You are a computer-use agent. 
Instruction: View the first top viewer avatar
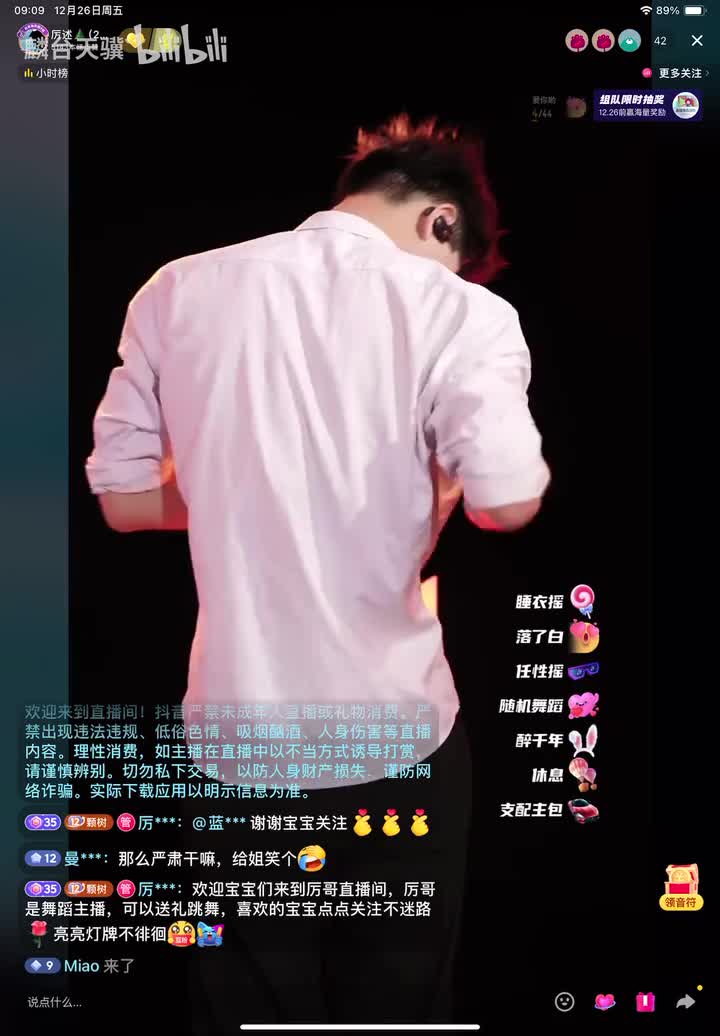(x=577, y=41)
